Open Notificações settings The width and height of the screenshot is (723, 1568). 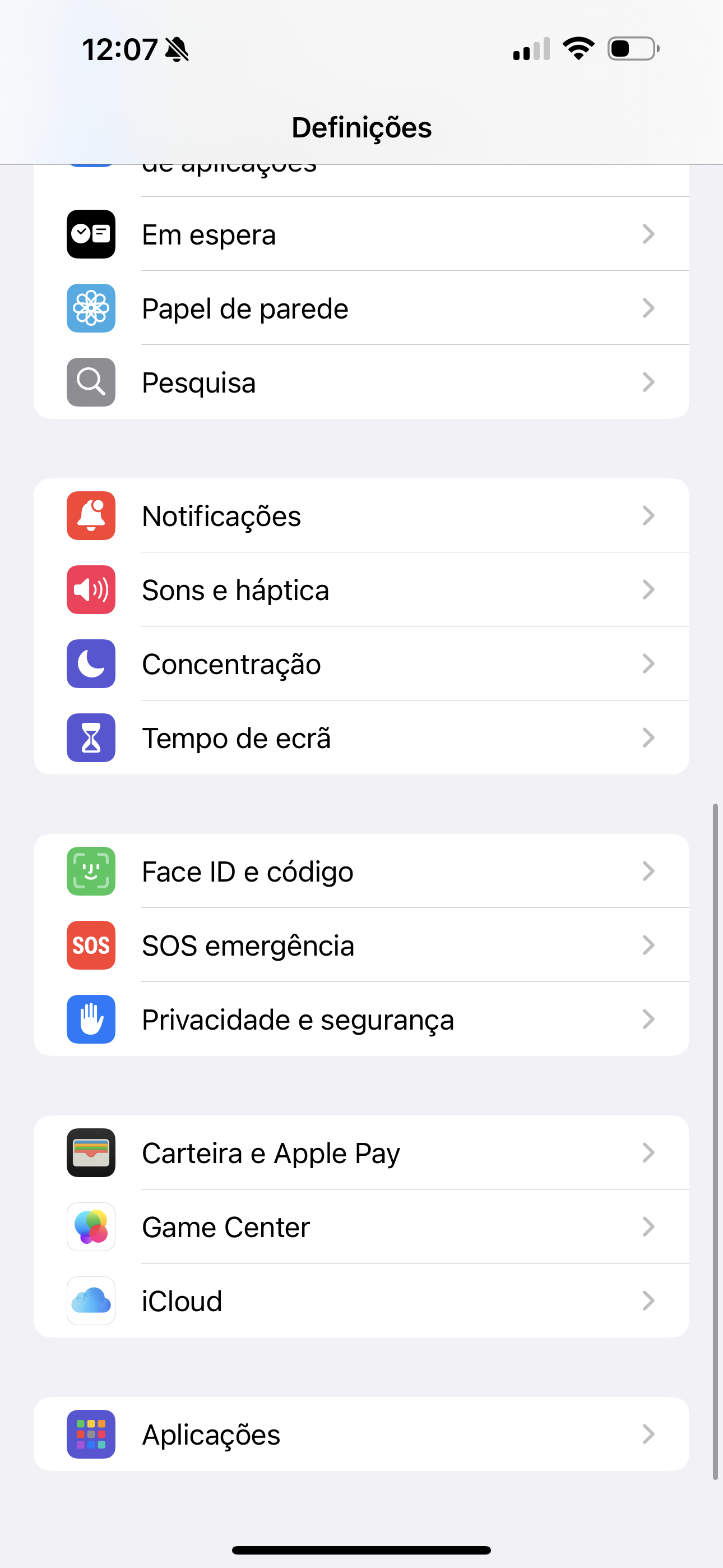pos(361,515)
